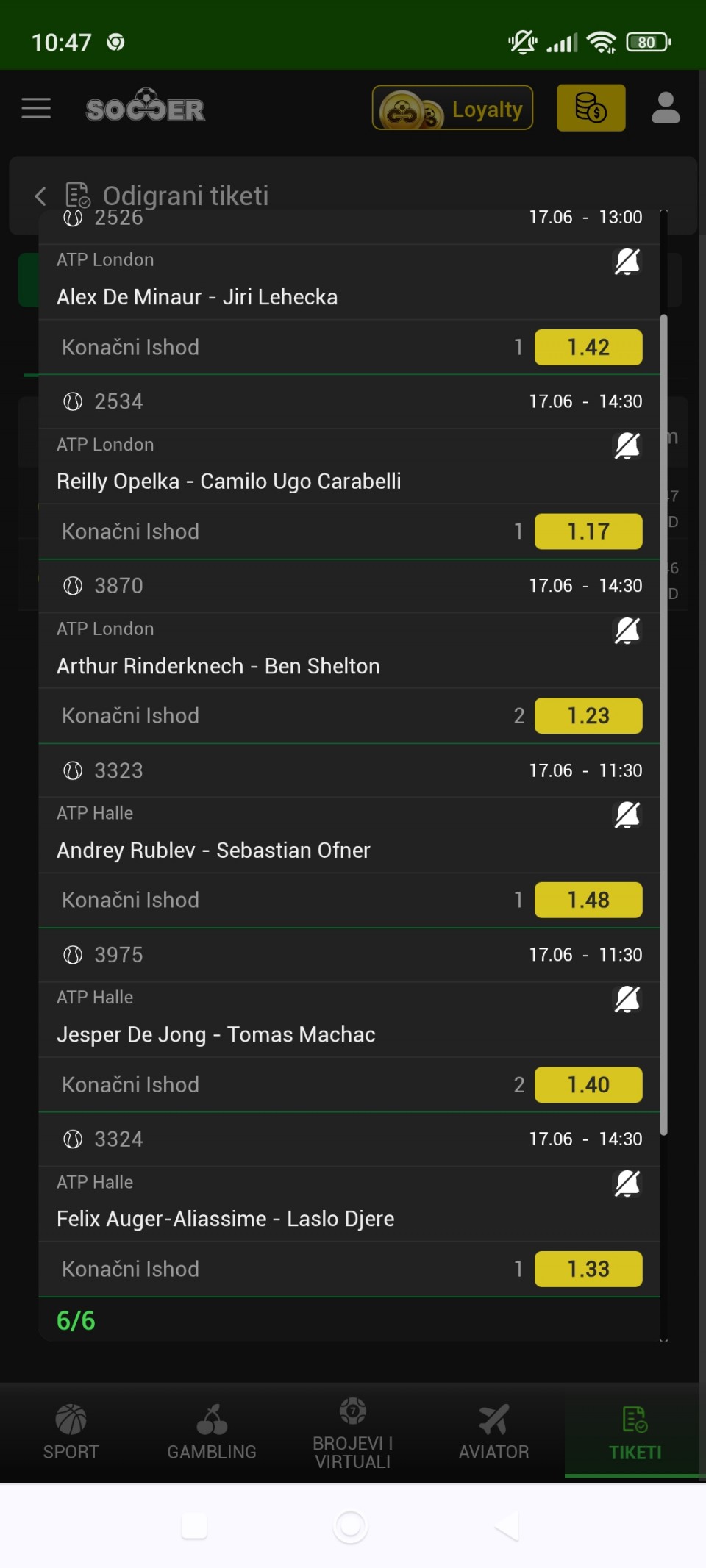
Task: Toggle notification bell for Rinderknech - Shelton match
Action: (627, 630)
